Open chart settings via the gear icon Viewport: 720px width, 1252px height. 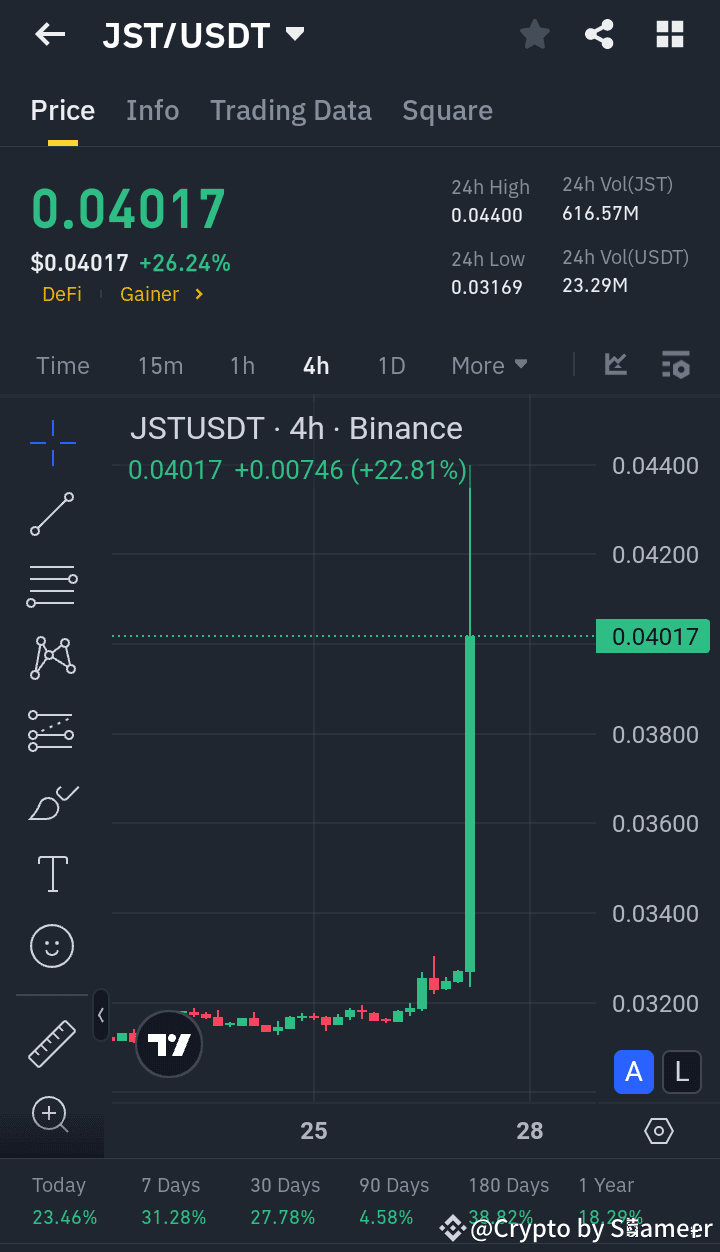pyautogui.click(x=658, y=1131)
